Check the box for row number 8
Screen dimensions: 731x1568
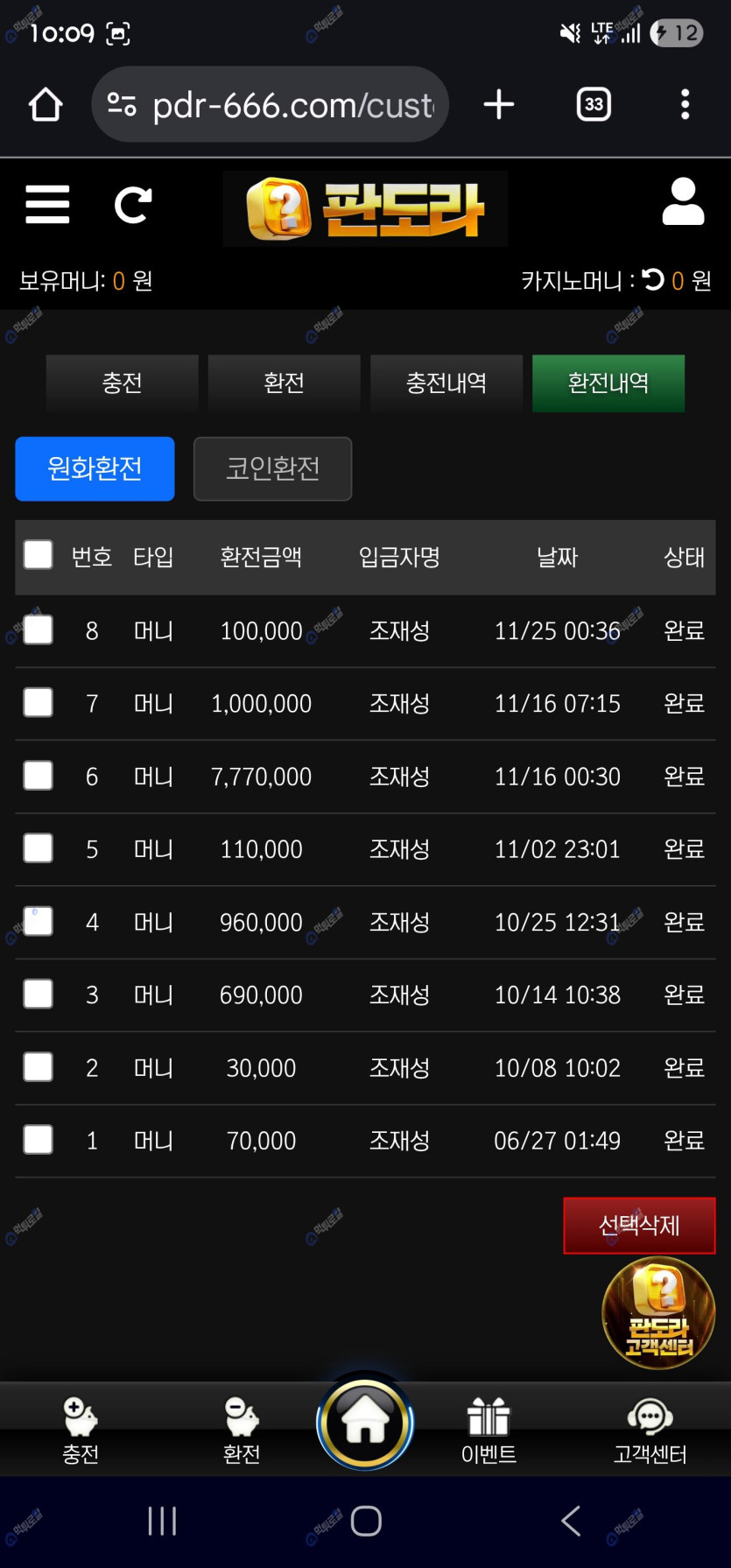[x=39, y=630]
